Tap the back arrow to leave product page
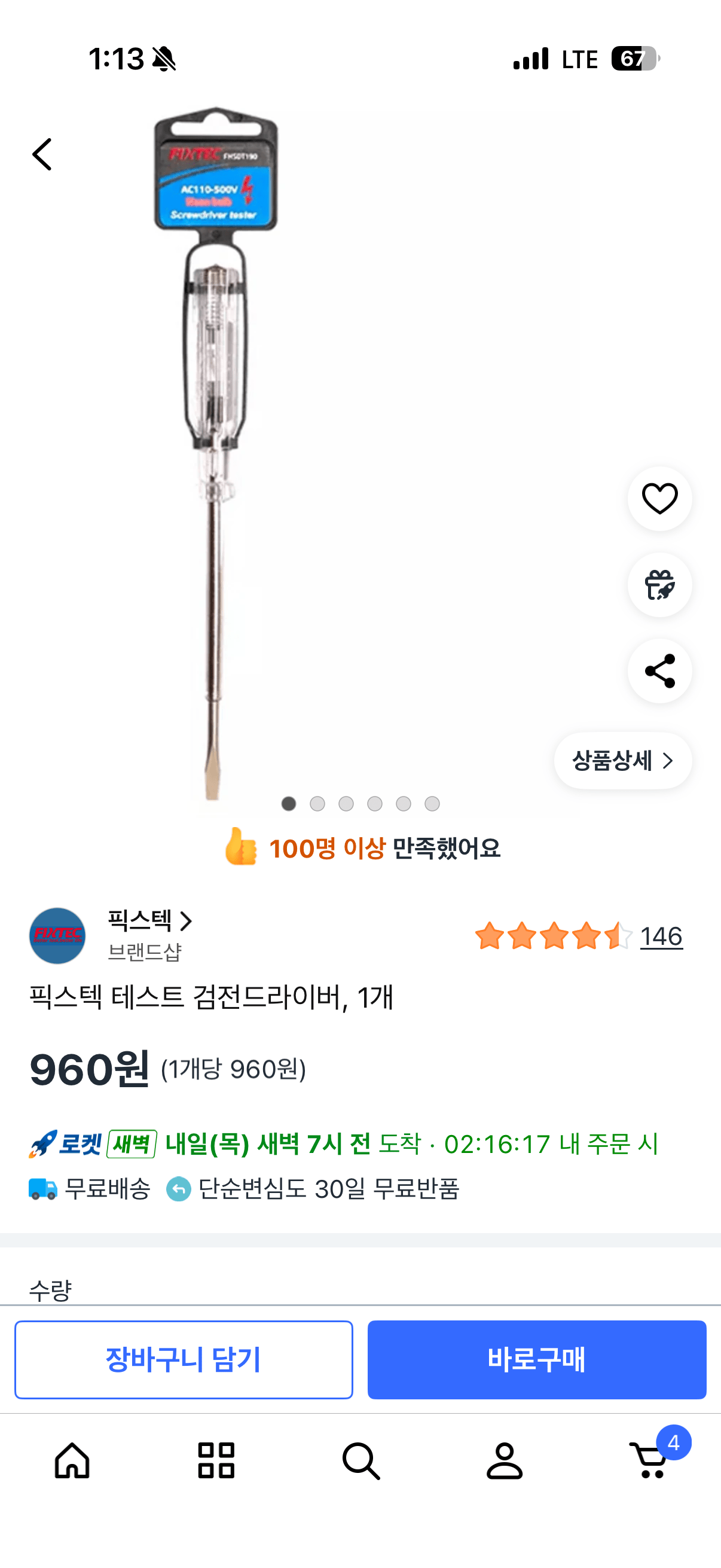 pyautogui.click(x=41, y=153)
